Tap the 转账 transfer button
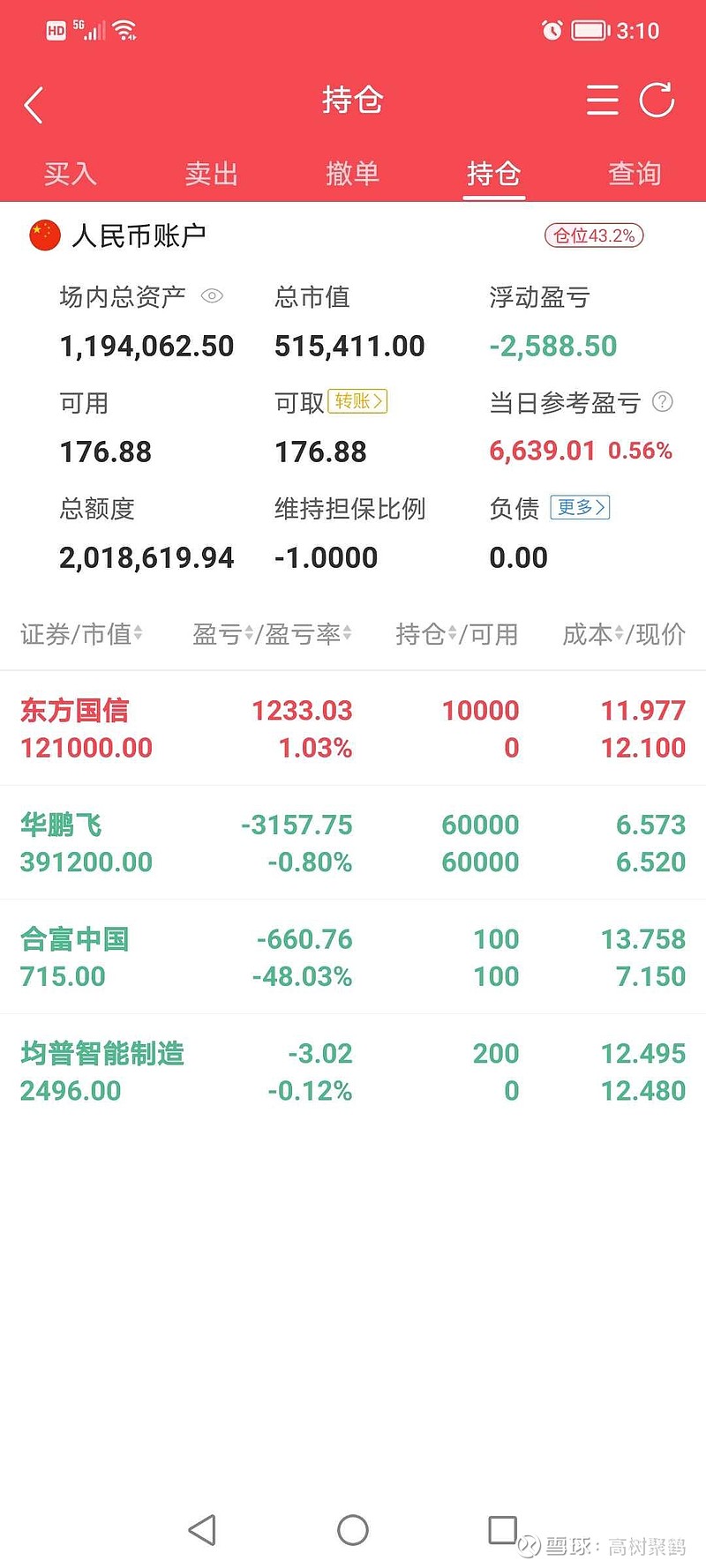This screenshot has height=1568, width=706. coord(357,401)
